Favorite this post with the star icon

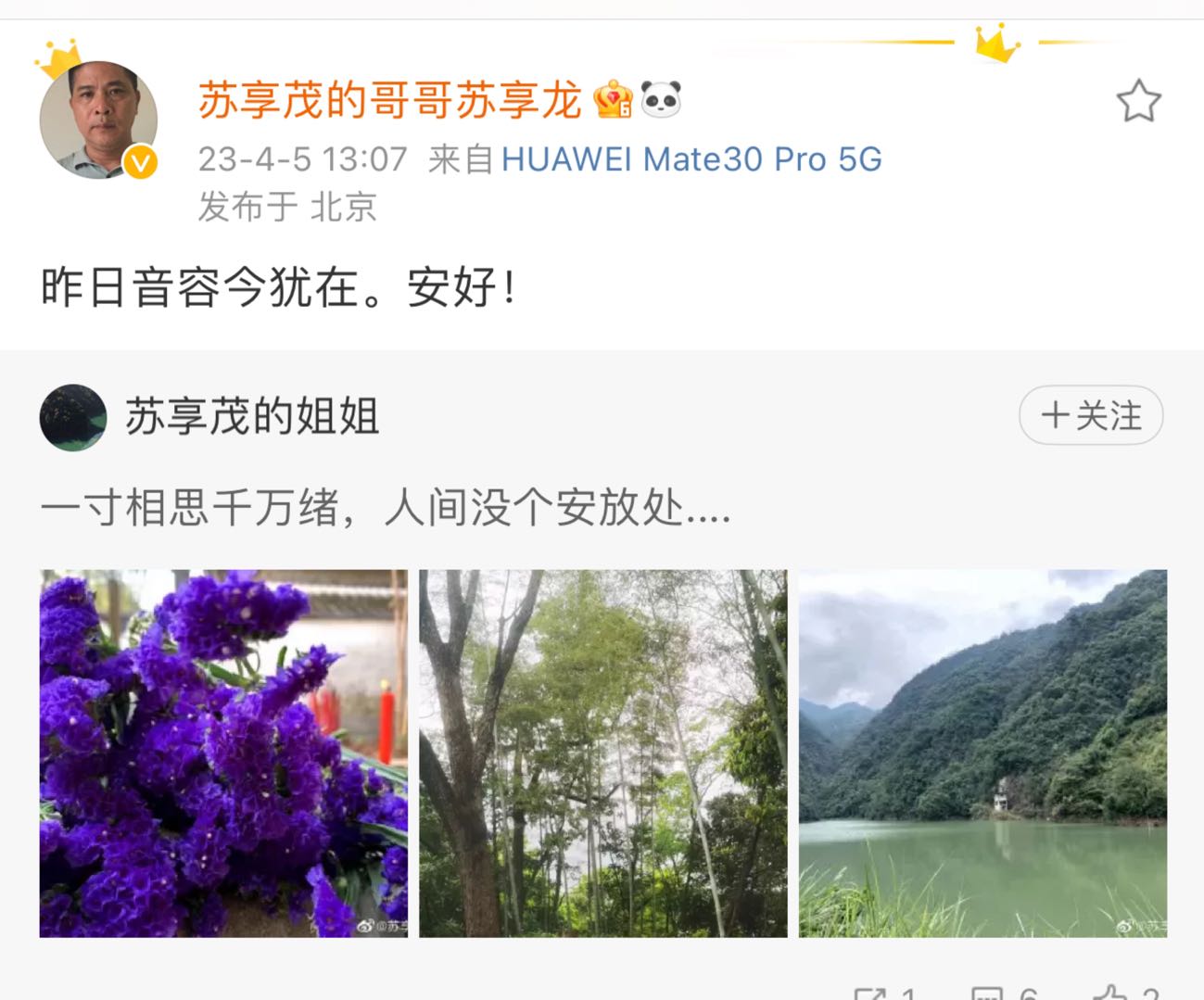[1137, 101]
